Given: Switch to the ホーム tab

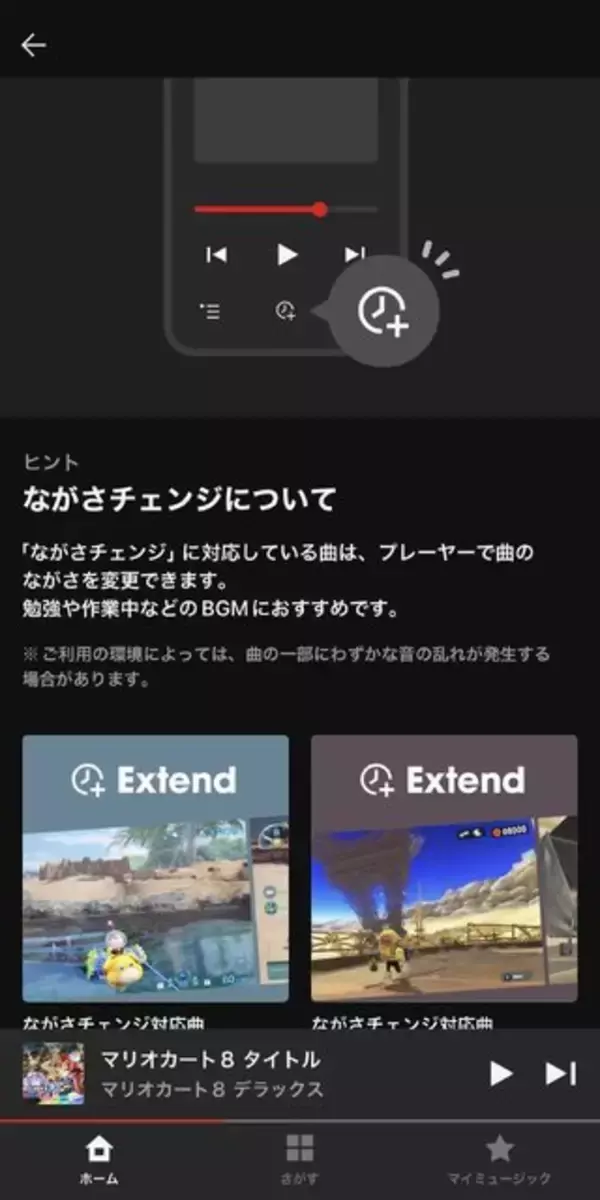Looking at the screenshot, I should click(99, 1160).
